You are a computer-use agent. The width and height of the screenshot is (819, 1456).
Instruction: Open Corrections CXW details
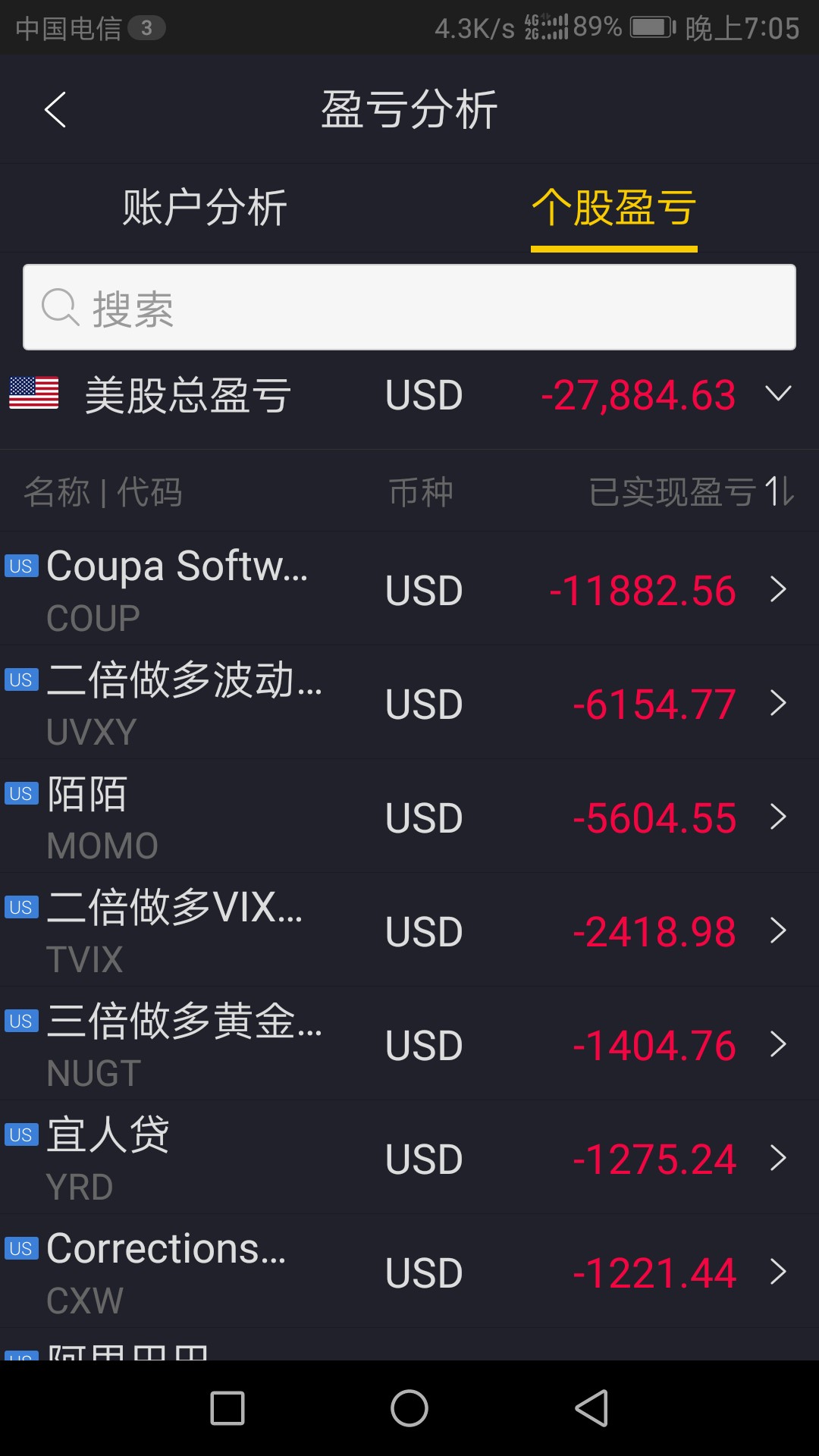point(409,1272)
